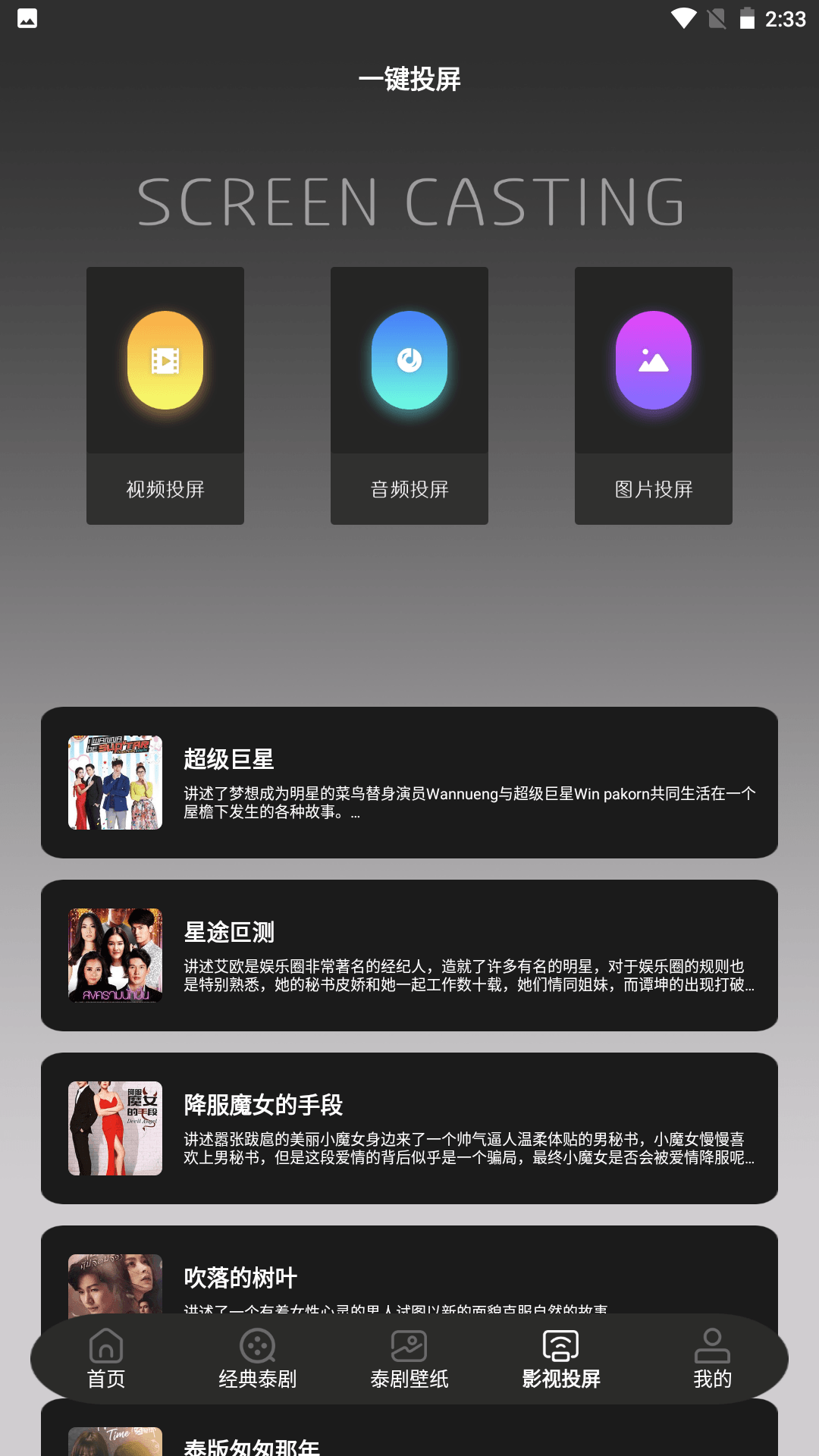View details for 星途叵测
Viewport: 819px width, 1456px height.
click(x=409, y=955)
